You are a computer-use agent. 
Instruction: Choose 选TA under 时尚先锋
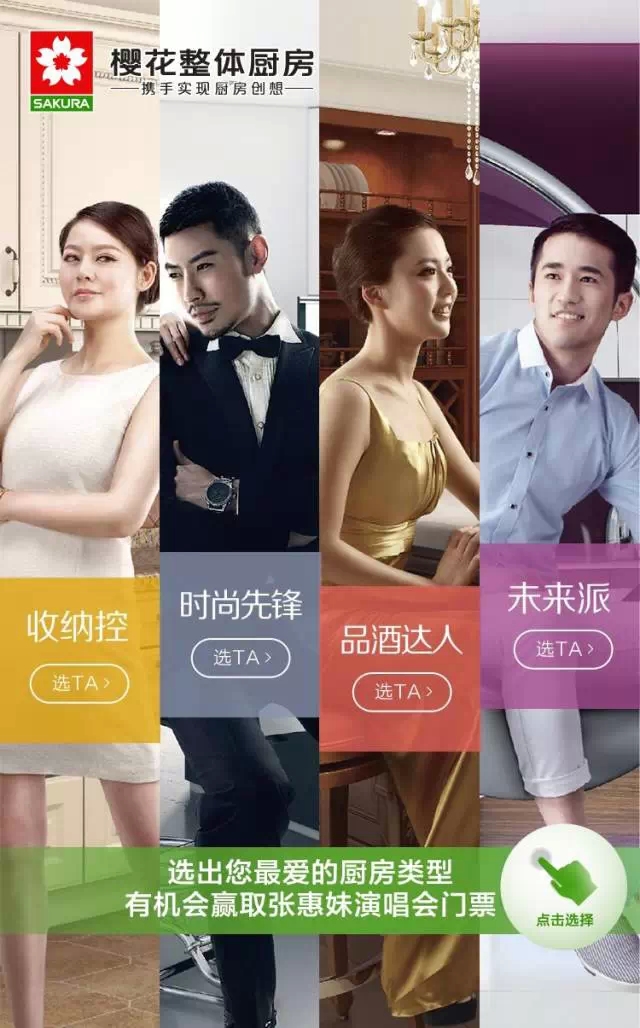tap(240, 657)
